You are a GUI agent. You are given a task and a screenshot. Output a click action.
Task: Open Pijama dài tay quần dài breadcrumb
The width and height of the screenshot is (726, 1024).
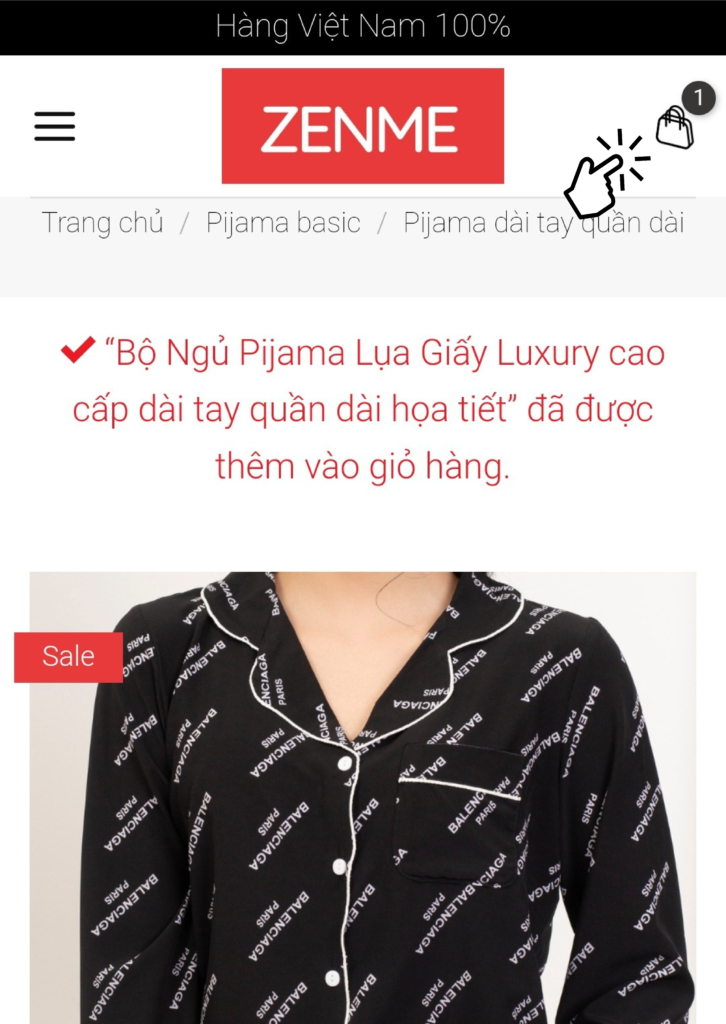(543, 222)
